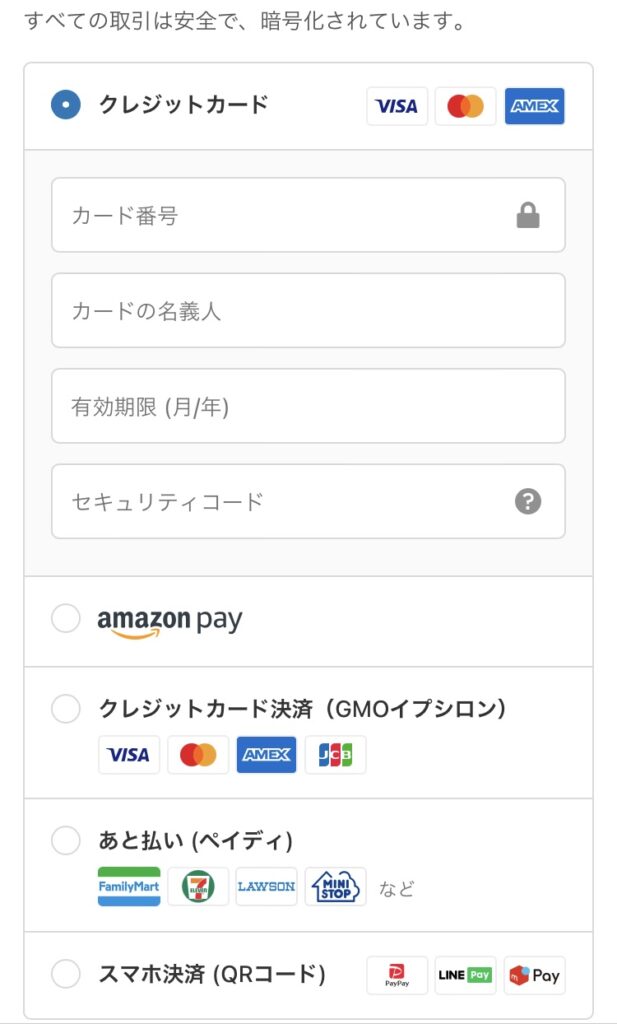
Task: Open the security code help icon
Action: (x=528, y=502)
